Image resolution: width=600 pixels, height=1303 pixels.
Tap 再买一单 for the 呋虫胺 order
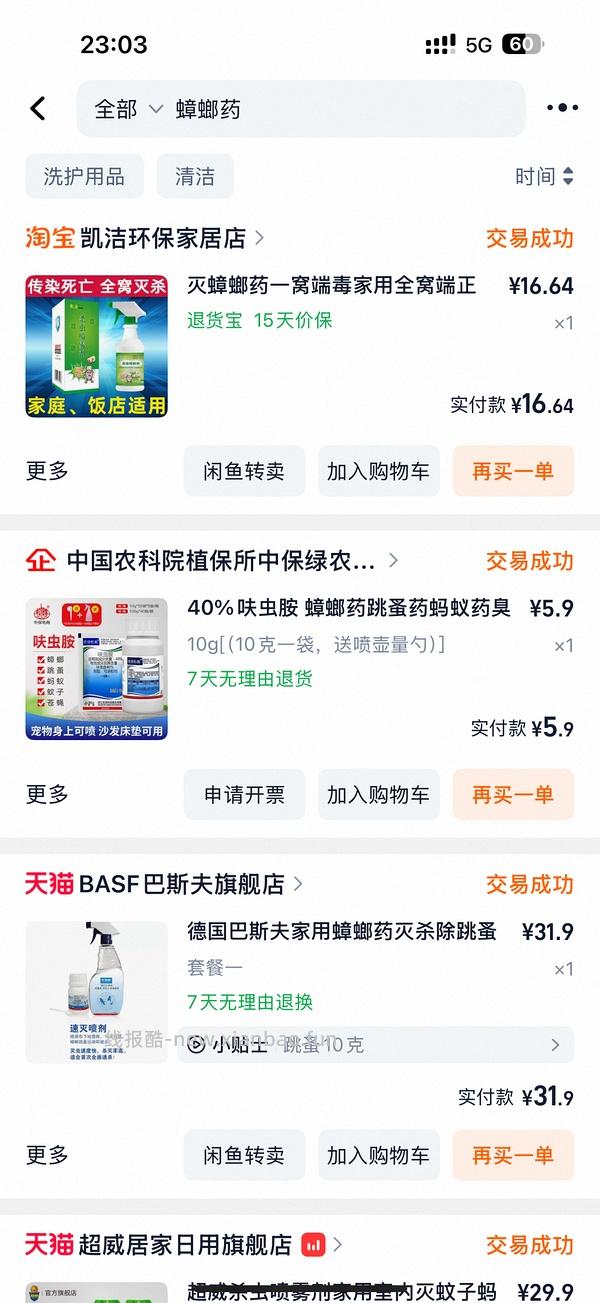(513, 795)
